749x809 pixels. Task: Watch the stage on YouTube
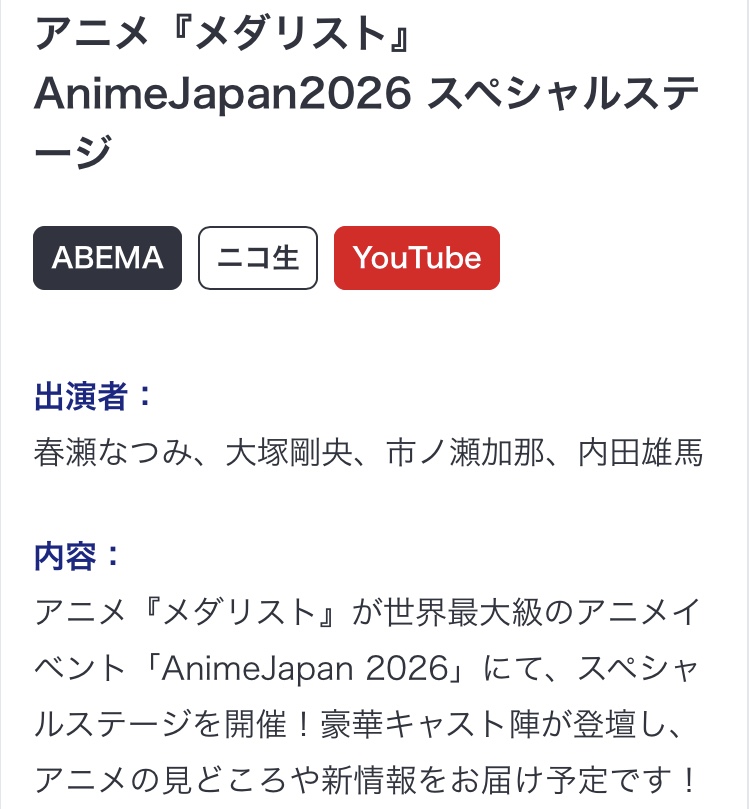[417, 258]
